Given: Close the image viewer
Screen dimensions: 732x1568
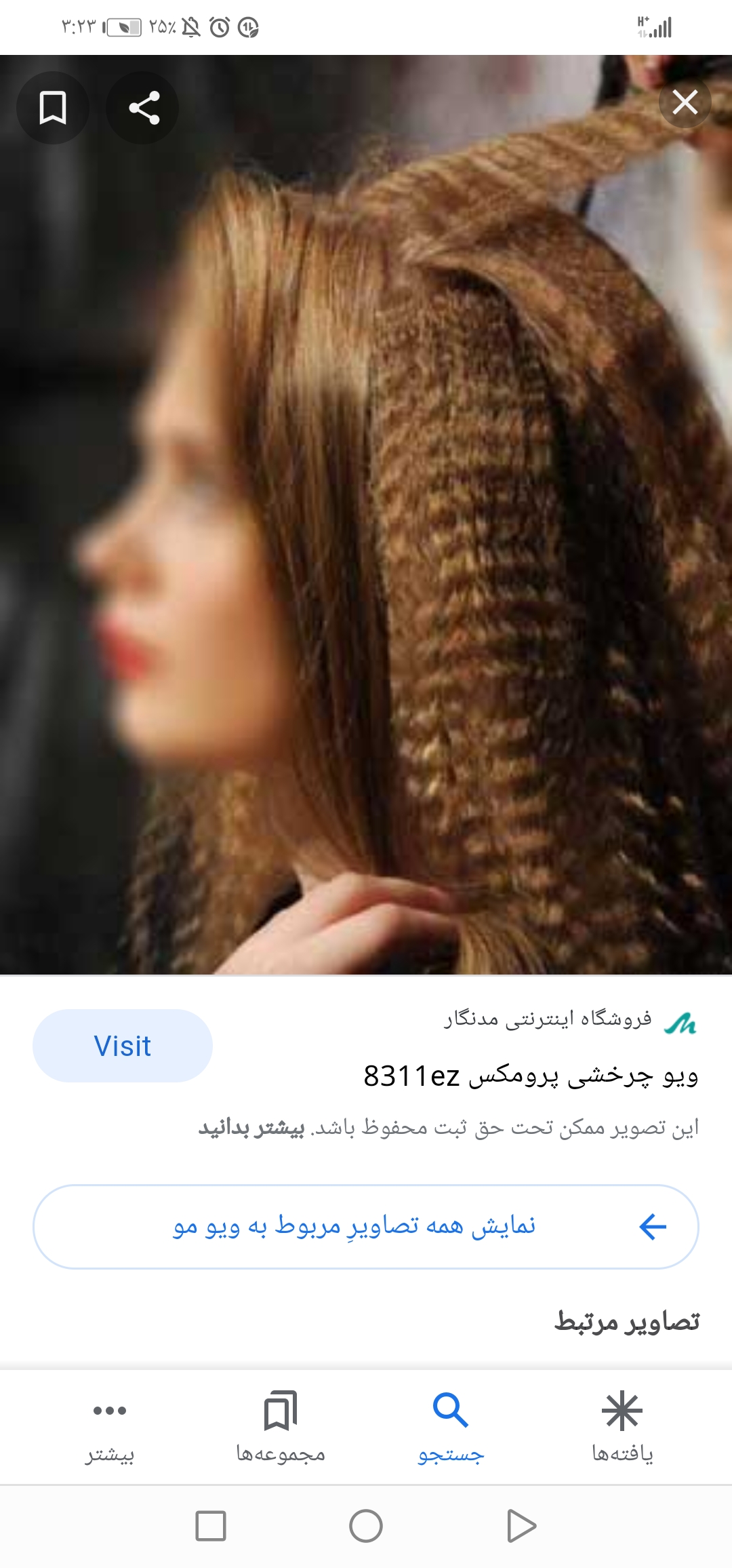Looking at the screenshot, I should click(x=685, y=103).
